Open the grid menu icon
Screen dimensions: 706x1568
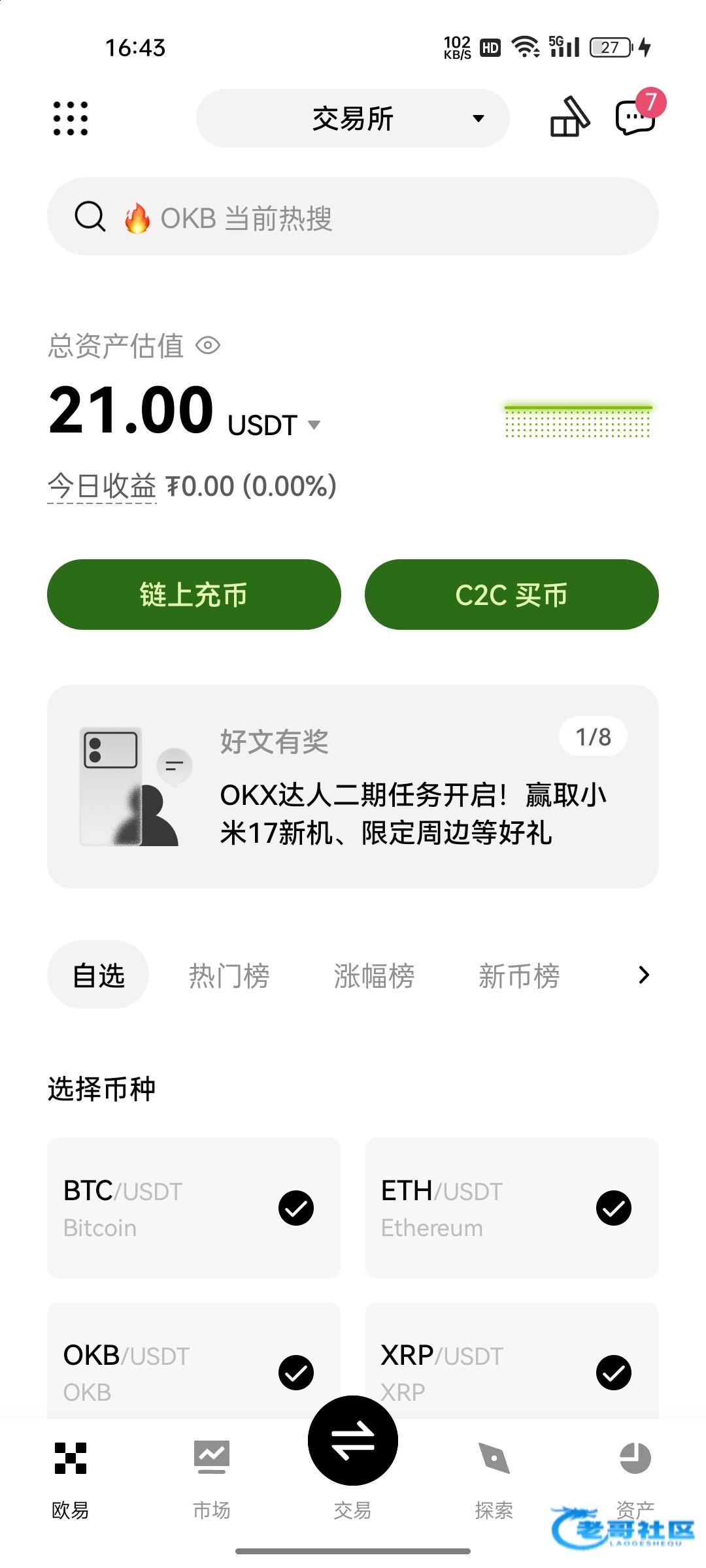(70, 118)
